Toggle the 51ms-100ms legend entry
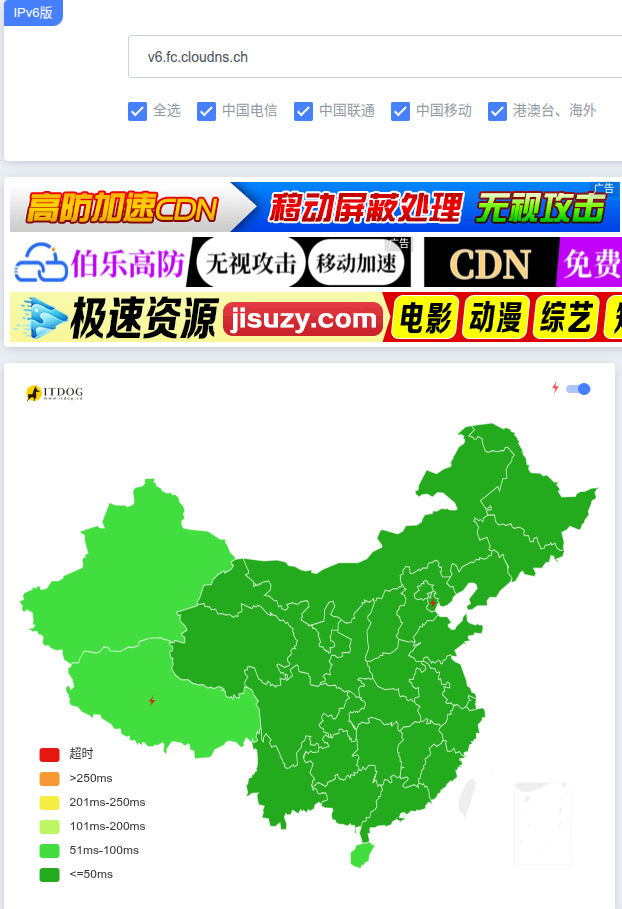Screen dimensions: 622x909 [x=89, y=850]
